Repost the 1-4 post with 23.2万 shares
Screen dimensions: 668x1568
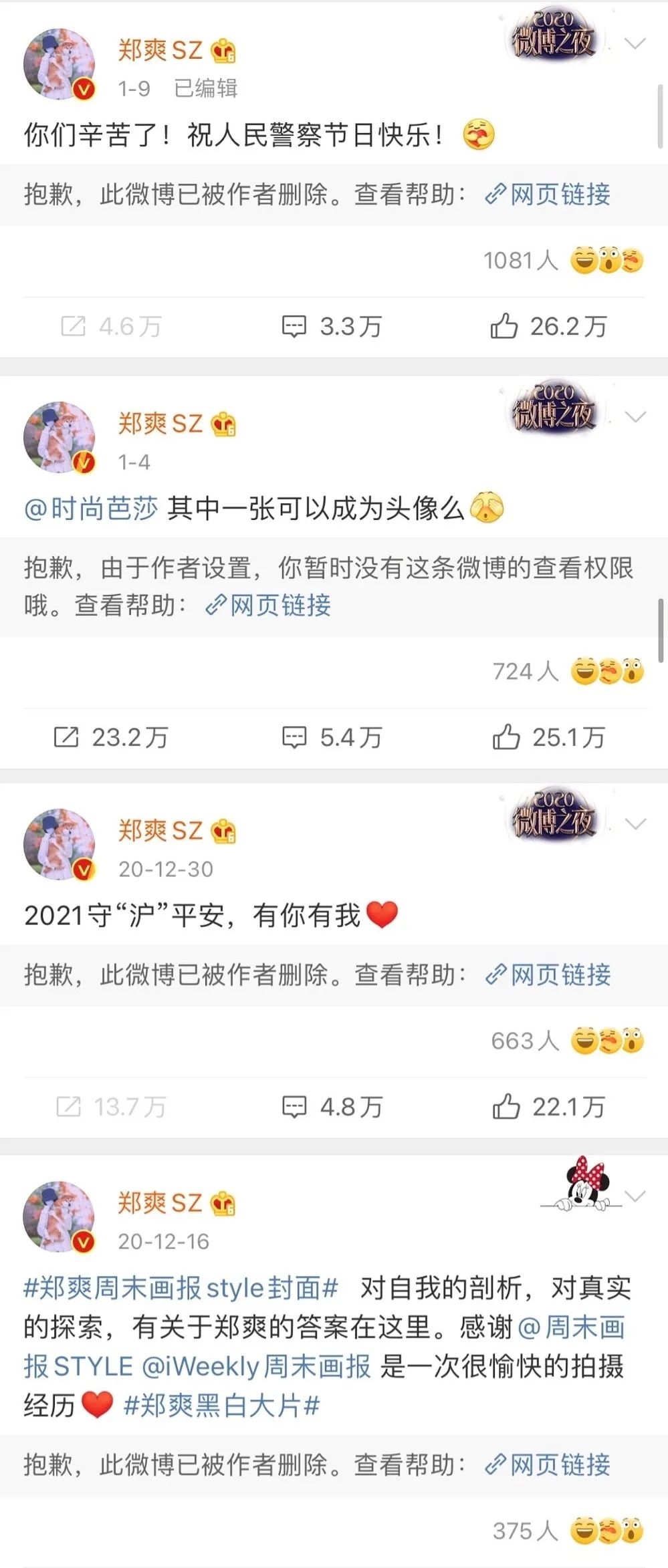pyautogui.click(x=110, y=737)
